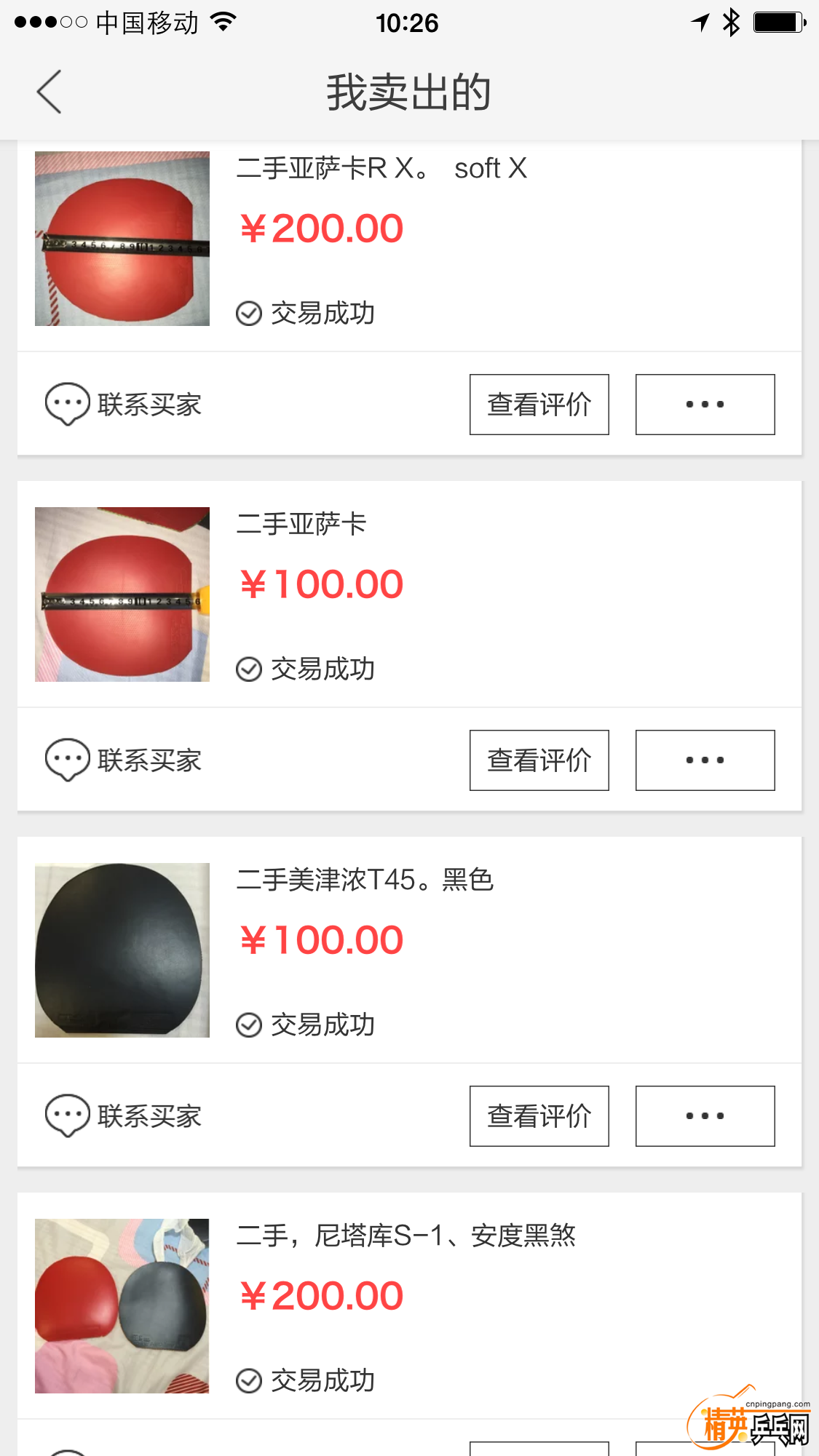Screen dimensions: 819x1456
Task: Open 二手，尼塔库S-1、安度黑煞 listing
Action: click(405, 1236)
